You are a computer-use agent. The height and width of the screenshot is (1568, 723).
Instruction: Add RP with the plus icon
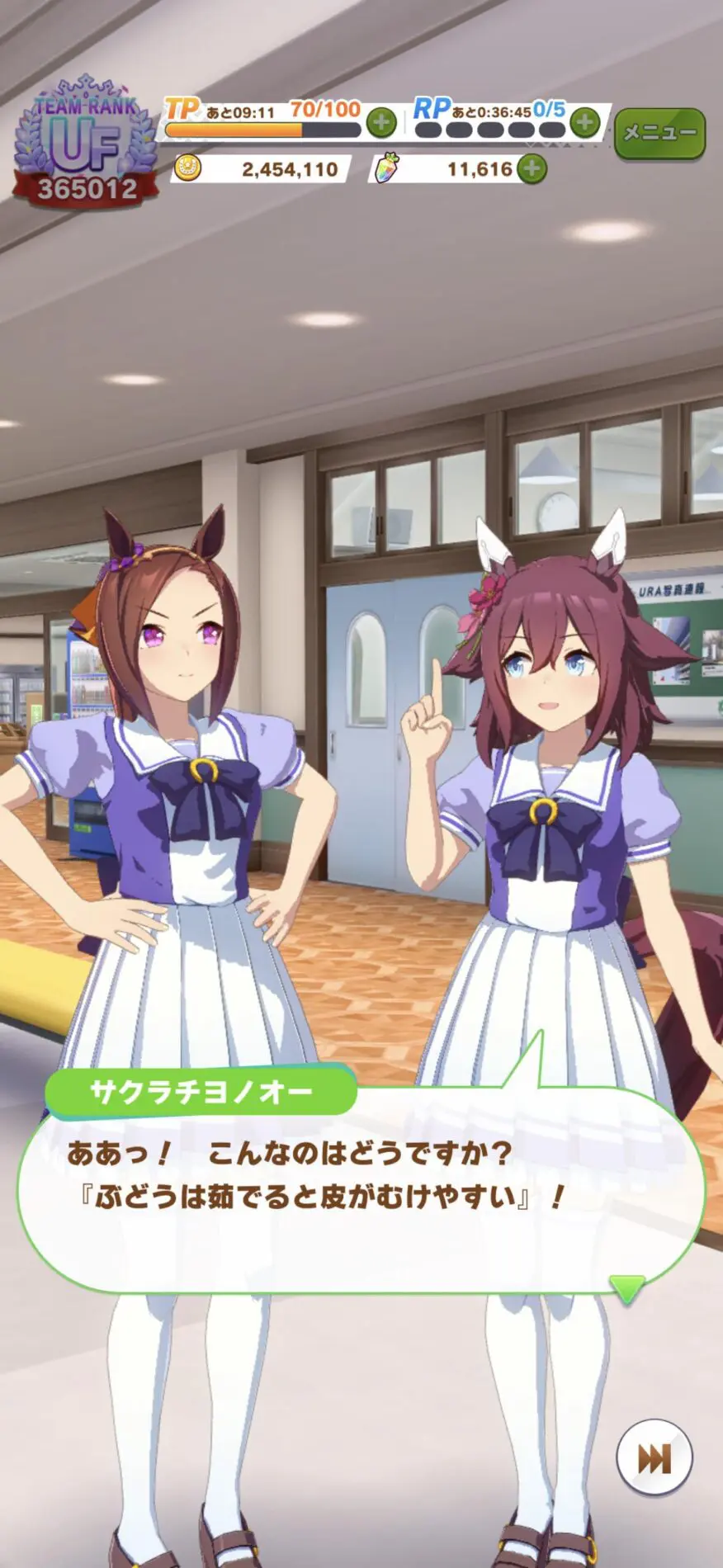point(584,124)
